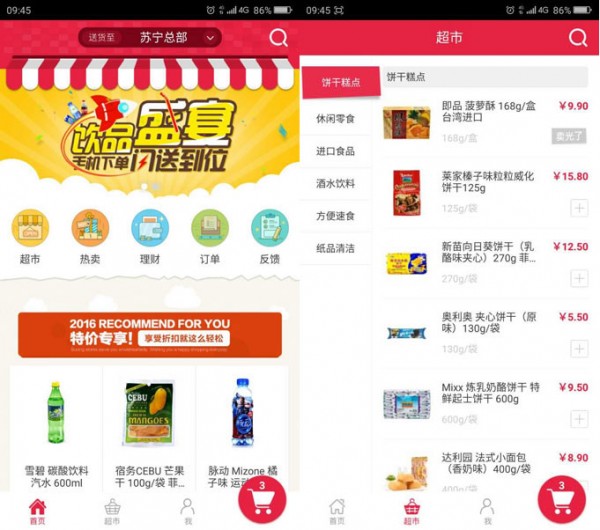The width and height of the screenshot is (600, 530).
Task: Select the 酒水饮料 category
Action: (335, 184)
